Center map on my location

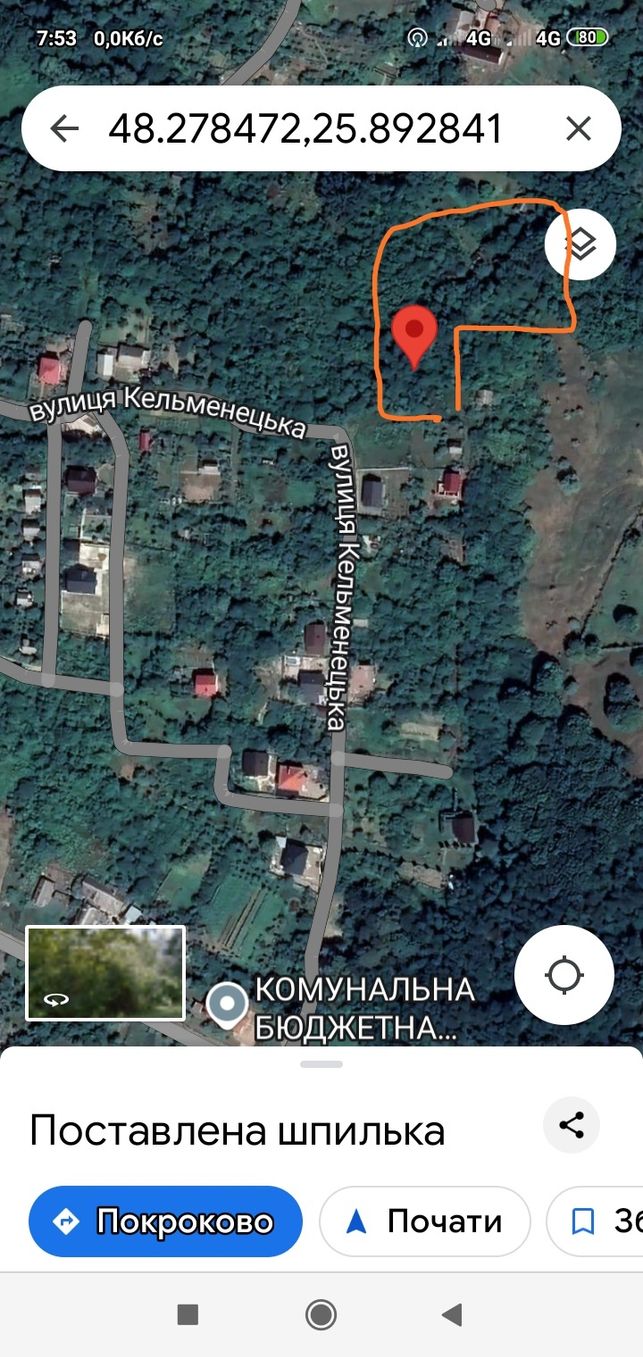tap(564, 974)
